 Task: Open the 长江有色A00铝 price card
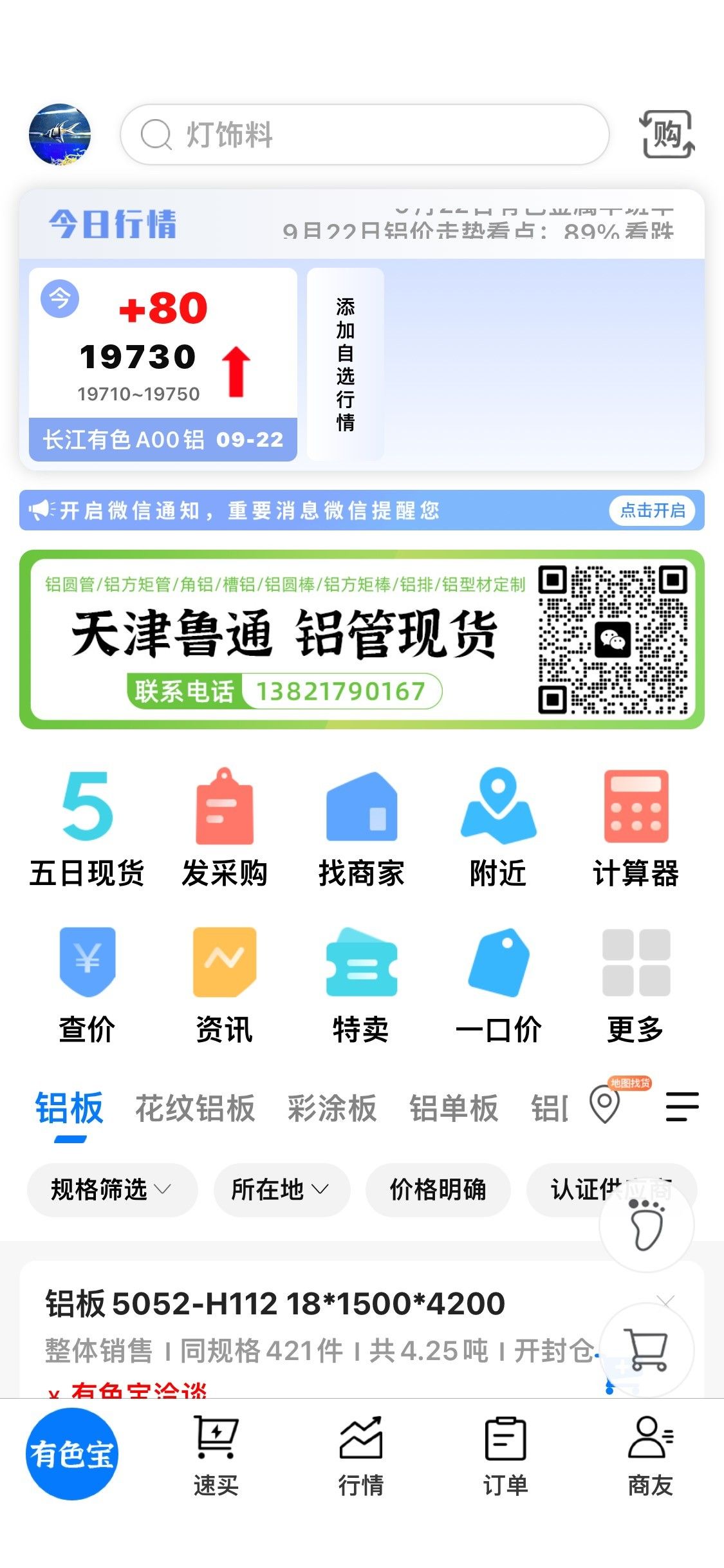click(x=163, y=364)
